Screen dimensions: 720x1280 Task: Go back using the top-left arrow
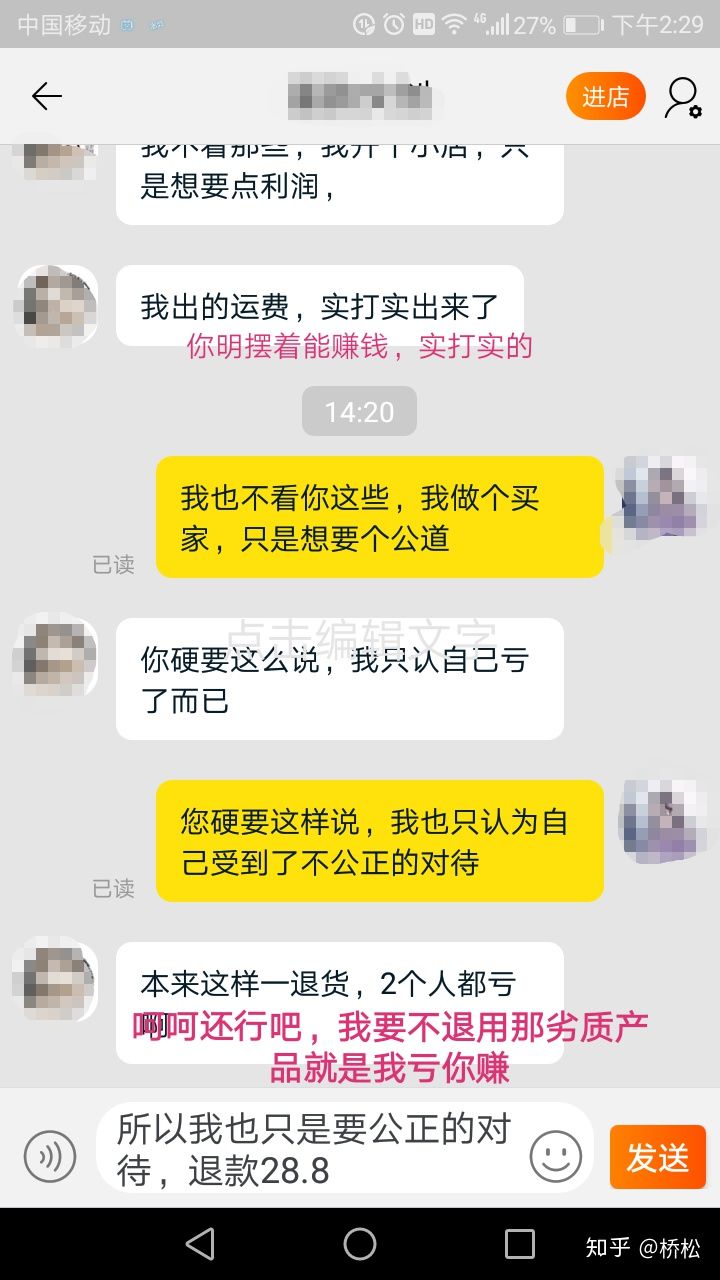[47, 97]
